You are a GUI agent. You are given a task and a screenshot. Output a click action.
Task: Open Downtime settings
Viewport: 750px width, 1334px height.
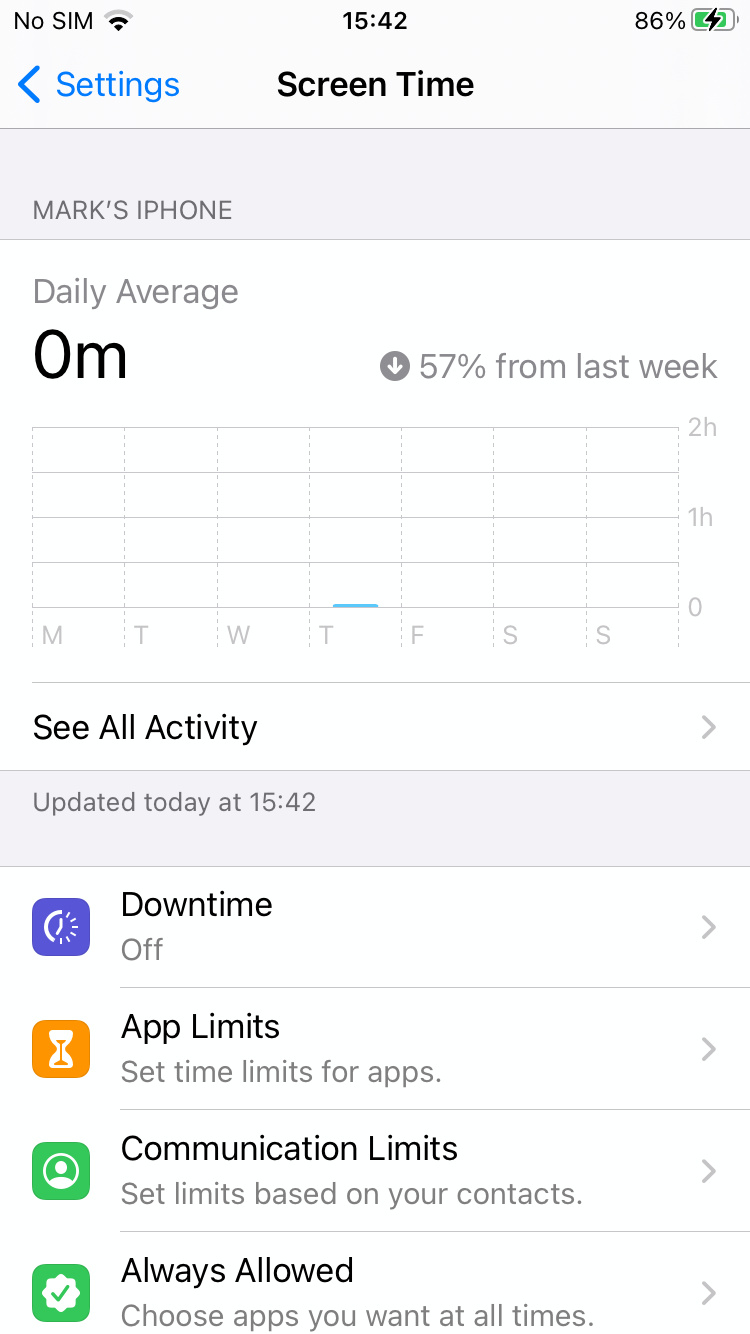[375, 927]
